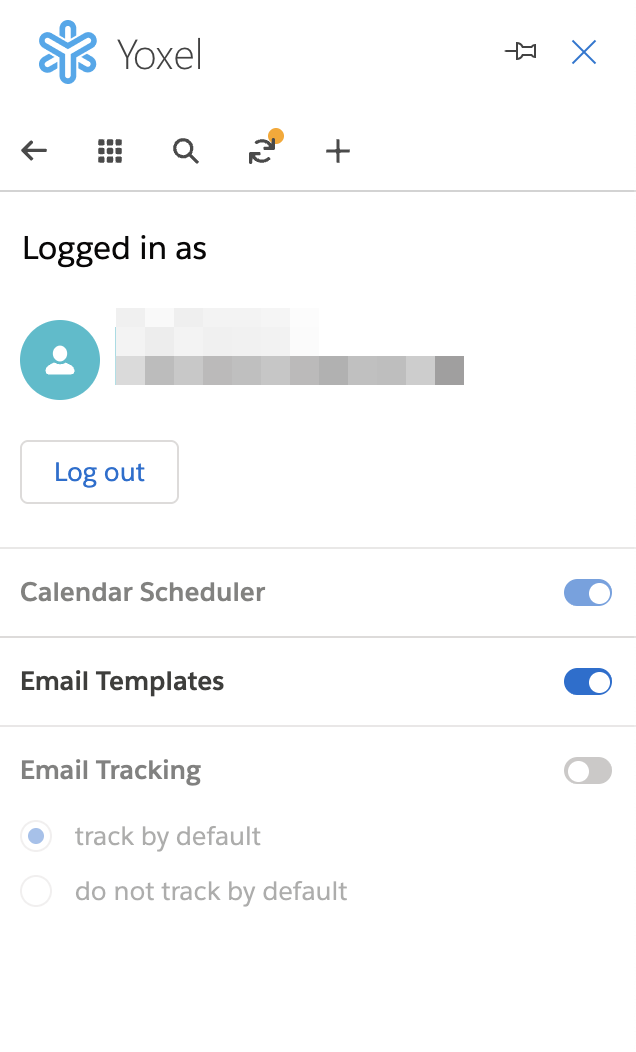Log out of the account
Viewport: 636px width, 1052px height.
click(x=99, y=472)
